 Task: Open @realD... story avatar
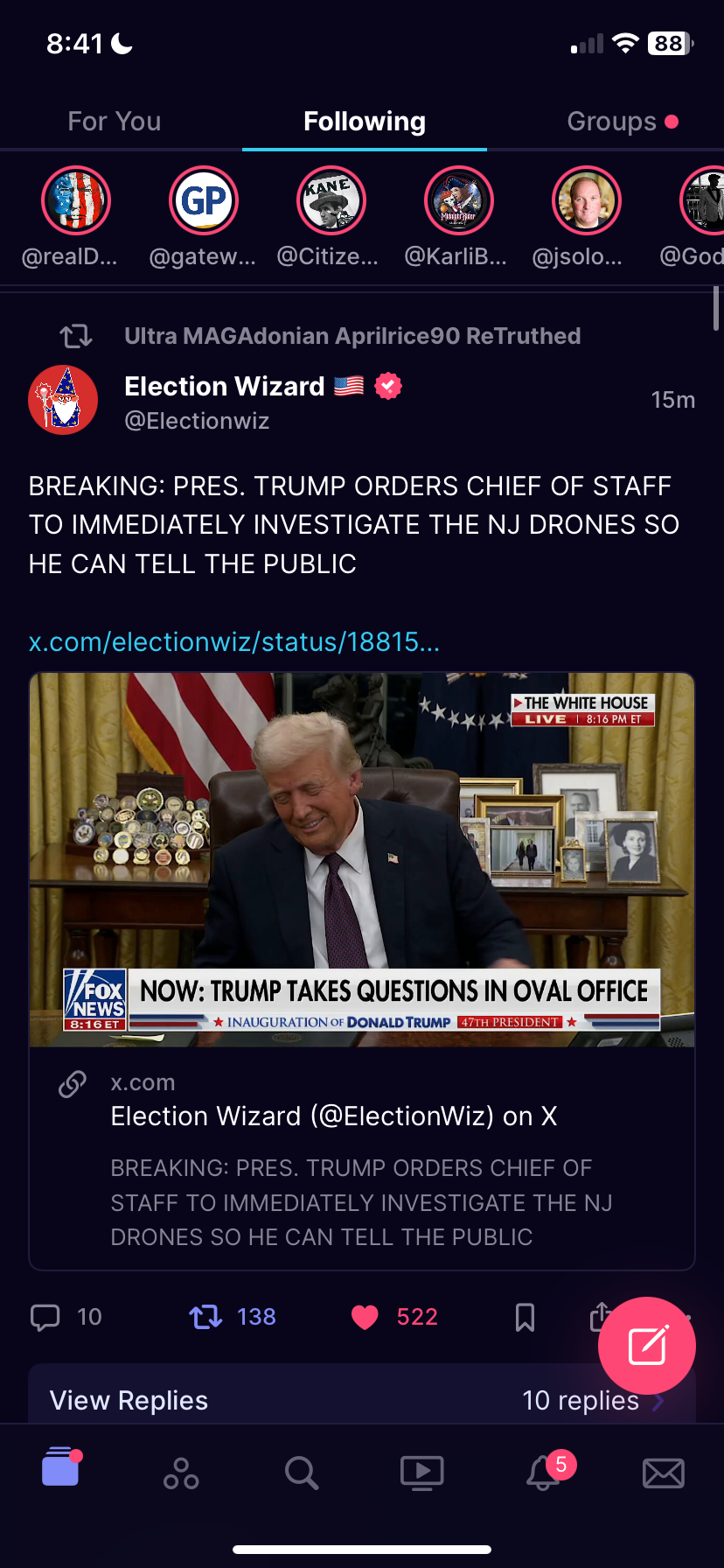click(76, 200)
